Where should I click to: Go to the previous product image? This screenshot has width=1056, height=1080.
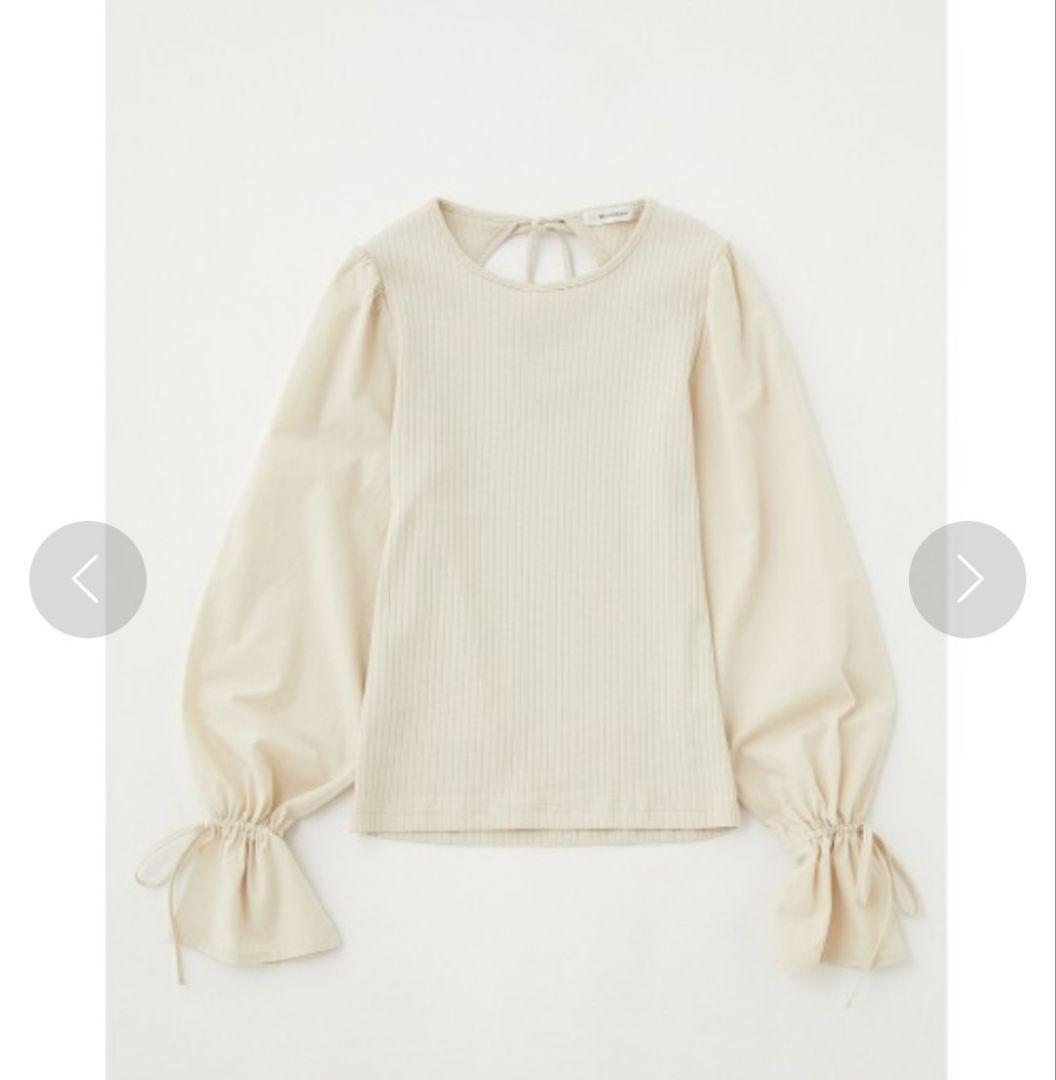88,579
